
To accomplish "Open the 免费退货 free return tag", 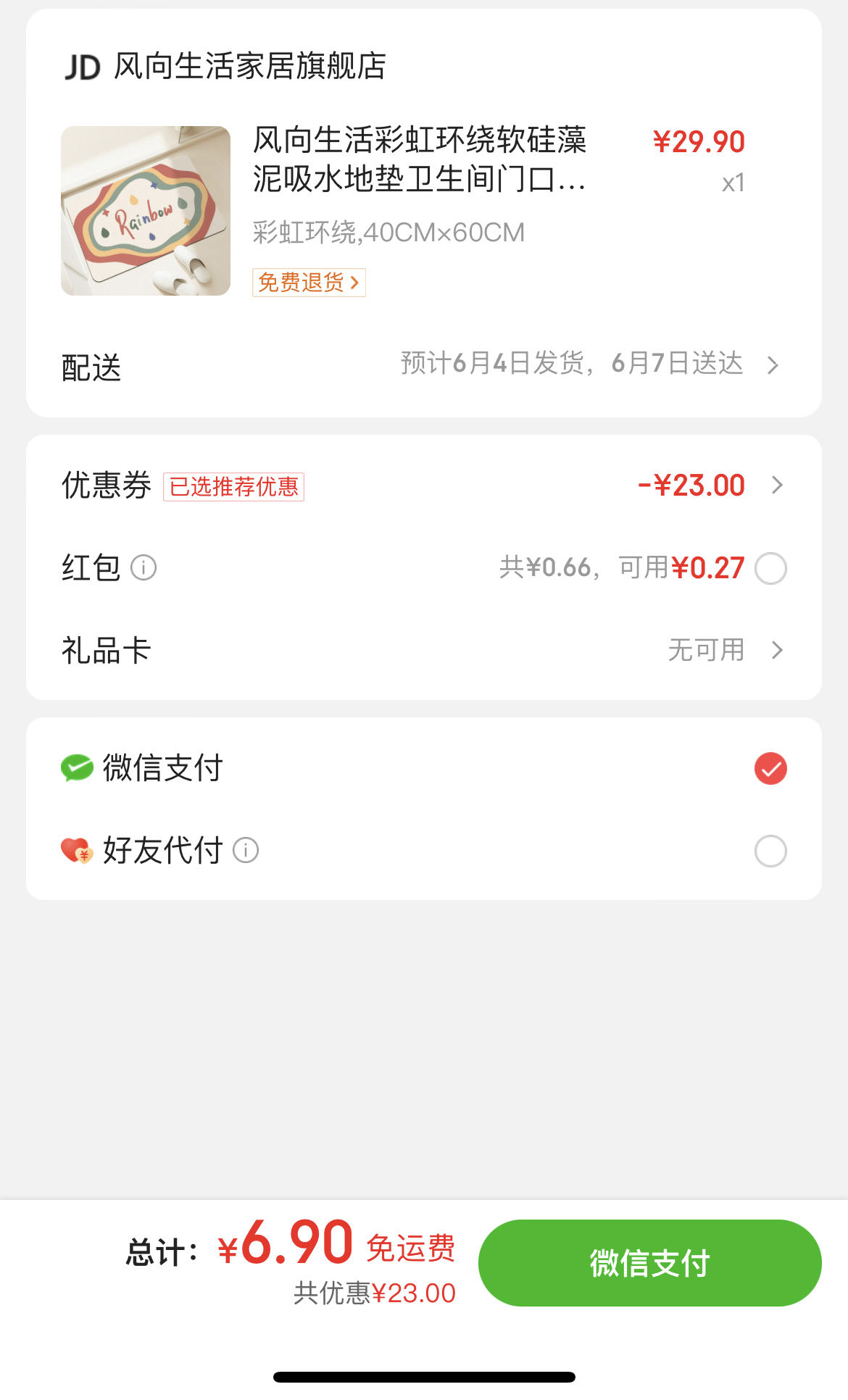I will click(x=309, y=283).
